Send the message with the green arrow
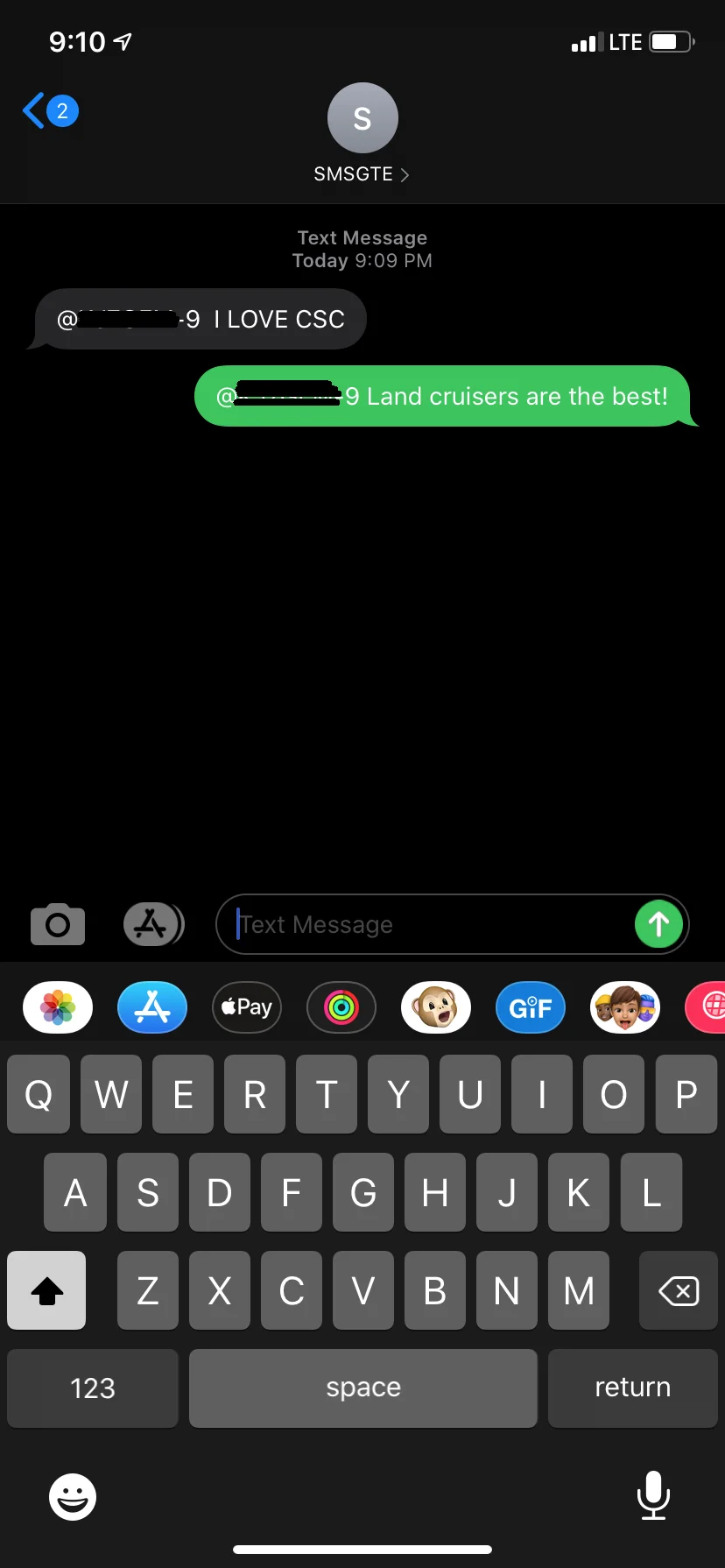 click(x=658, y=924)
